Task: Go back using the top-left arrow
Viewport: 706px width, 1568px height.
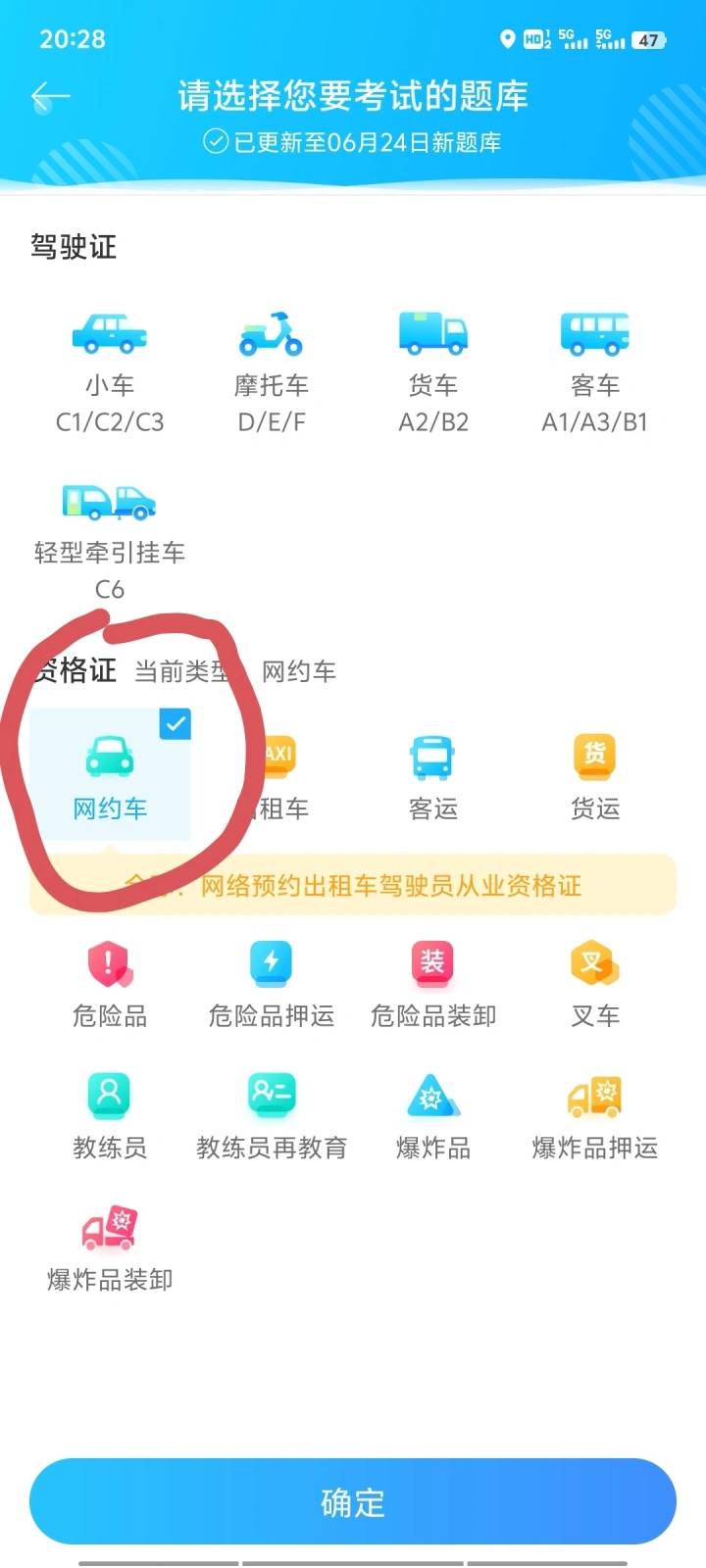Action: [x=51, y=95]
